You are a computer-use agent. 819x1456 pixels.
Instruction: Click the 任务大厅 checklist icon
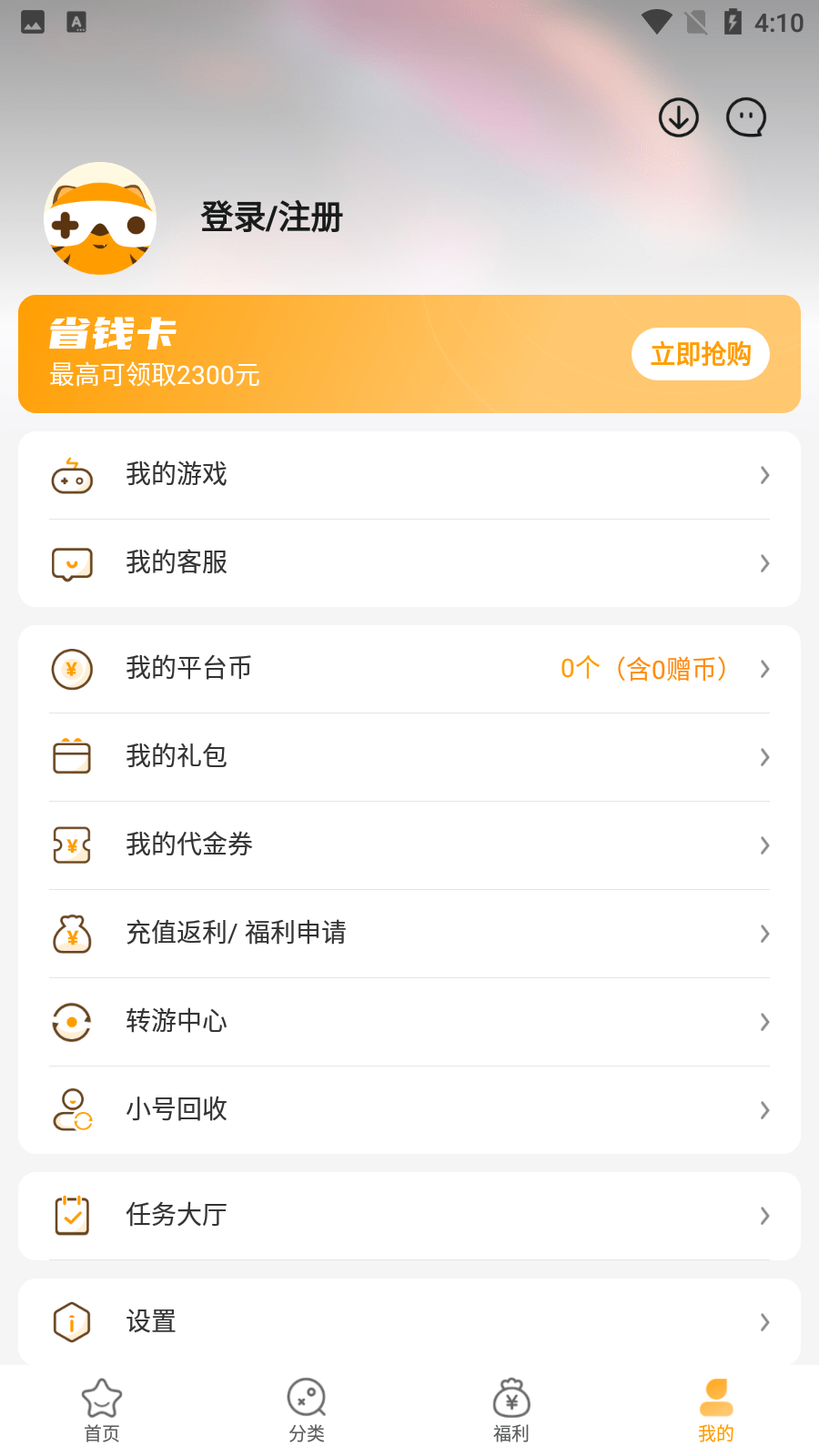coord(72,1215)
